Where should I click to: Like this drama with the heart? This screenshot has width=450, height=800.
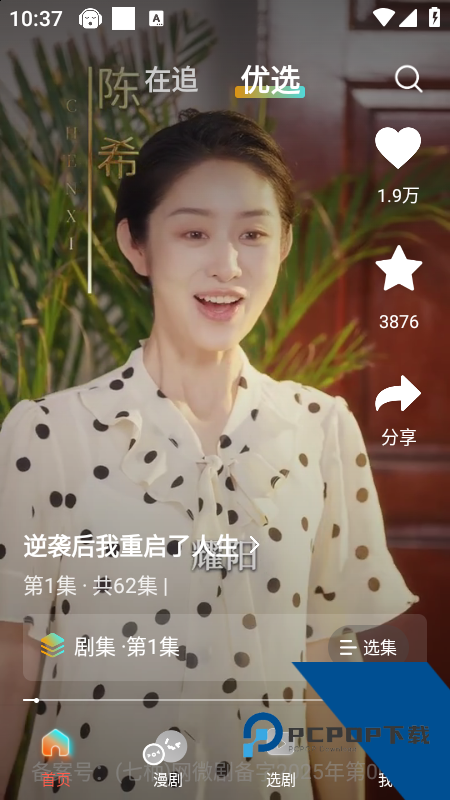[398, 147]
